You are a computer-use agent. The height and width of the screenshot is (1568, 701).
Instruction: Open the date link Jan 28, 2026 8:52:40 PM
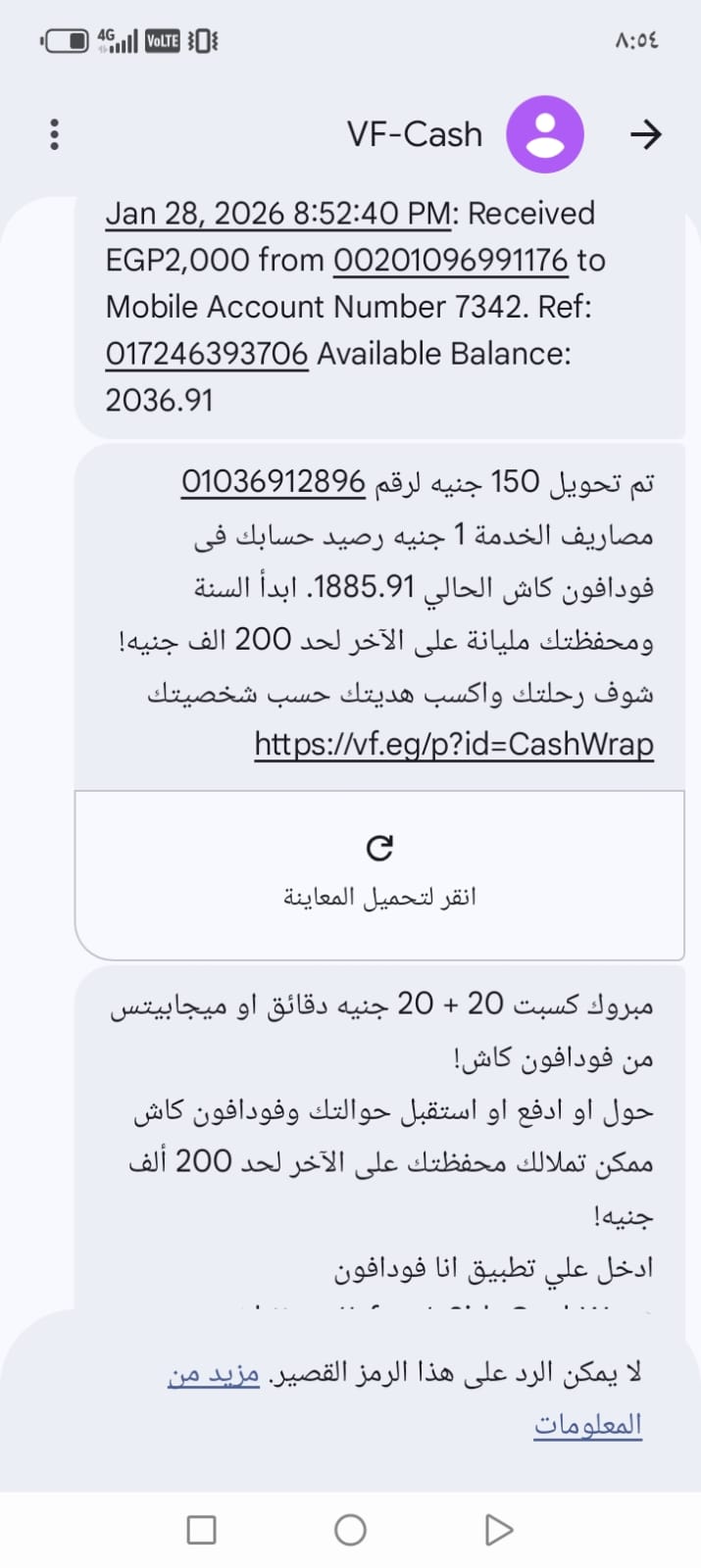pyautogui.click(x=277, y=214)
